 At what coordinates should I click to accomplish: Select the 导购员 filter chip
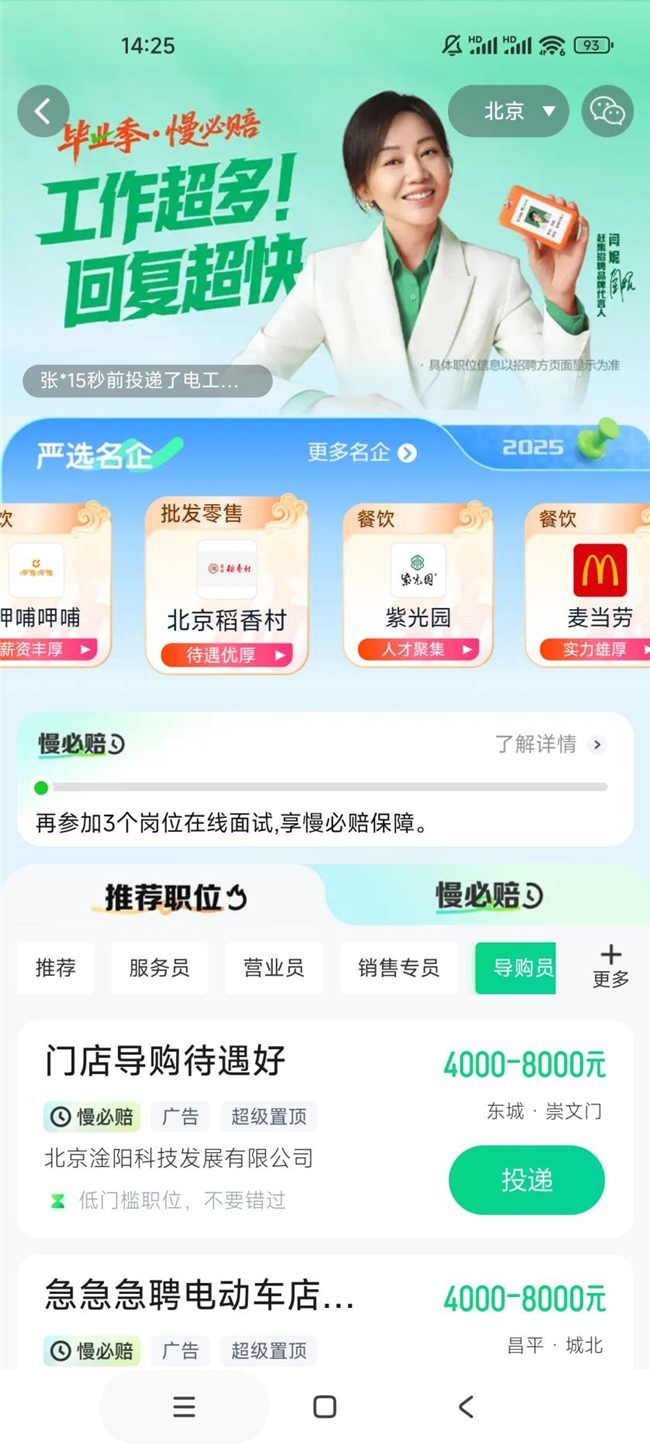[516, 968]
